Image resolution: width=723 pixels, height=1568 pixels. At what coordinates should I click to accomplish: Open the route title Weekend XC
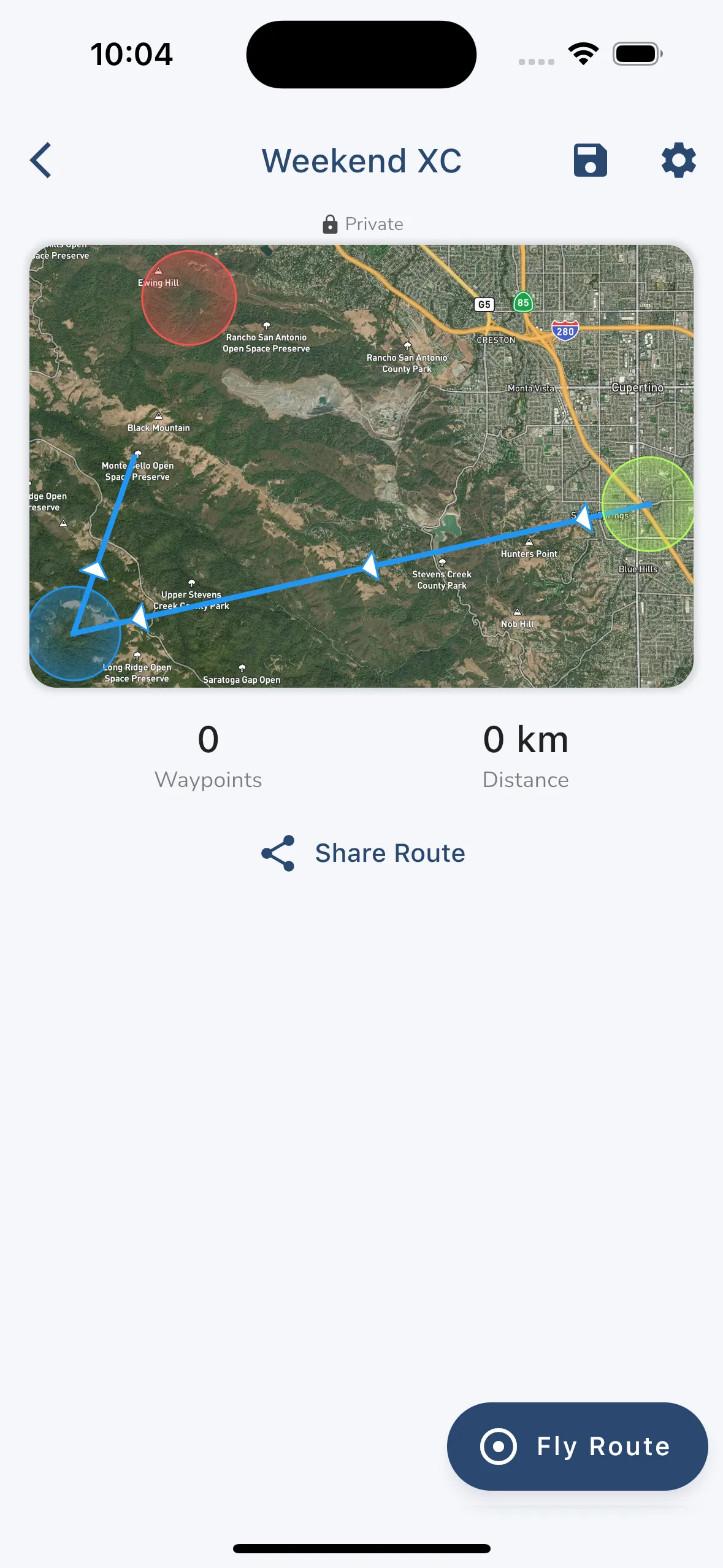click(x=361, y=161)
